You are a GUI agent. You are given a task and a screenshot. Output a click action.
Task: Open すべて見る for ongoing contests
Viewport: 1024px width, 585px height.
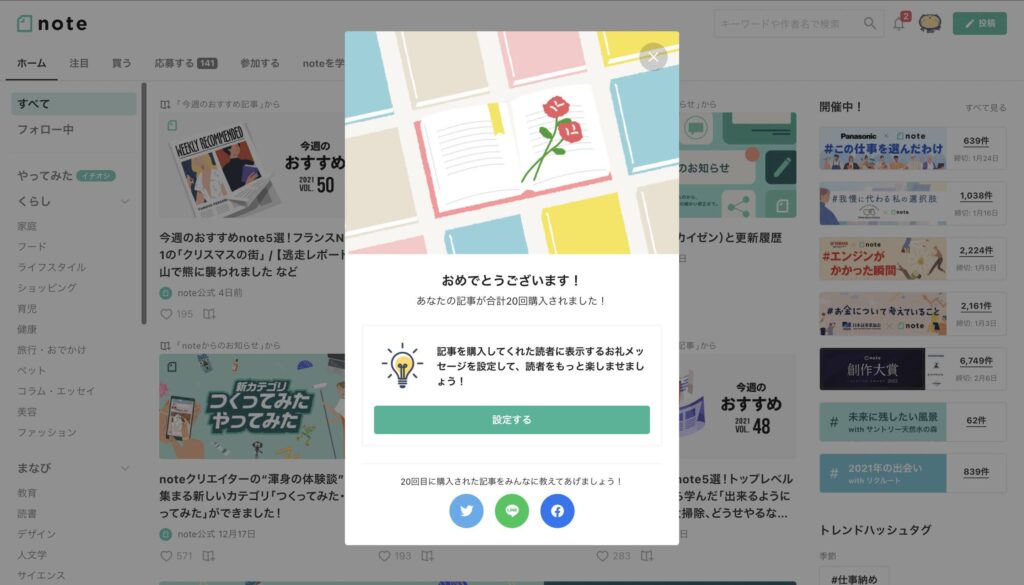(985, 108)
